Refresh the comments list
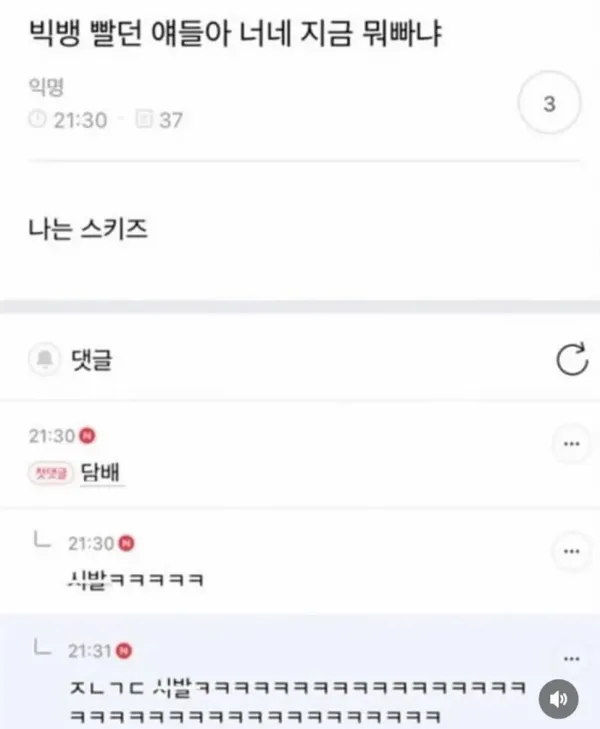The image size is (600, 729). point(571,361)
